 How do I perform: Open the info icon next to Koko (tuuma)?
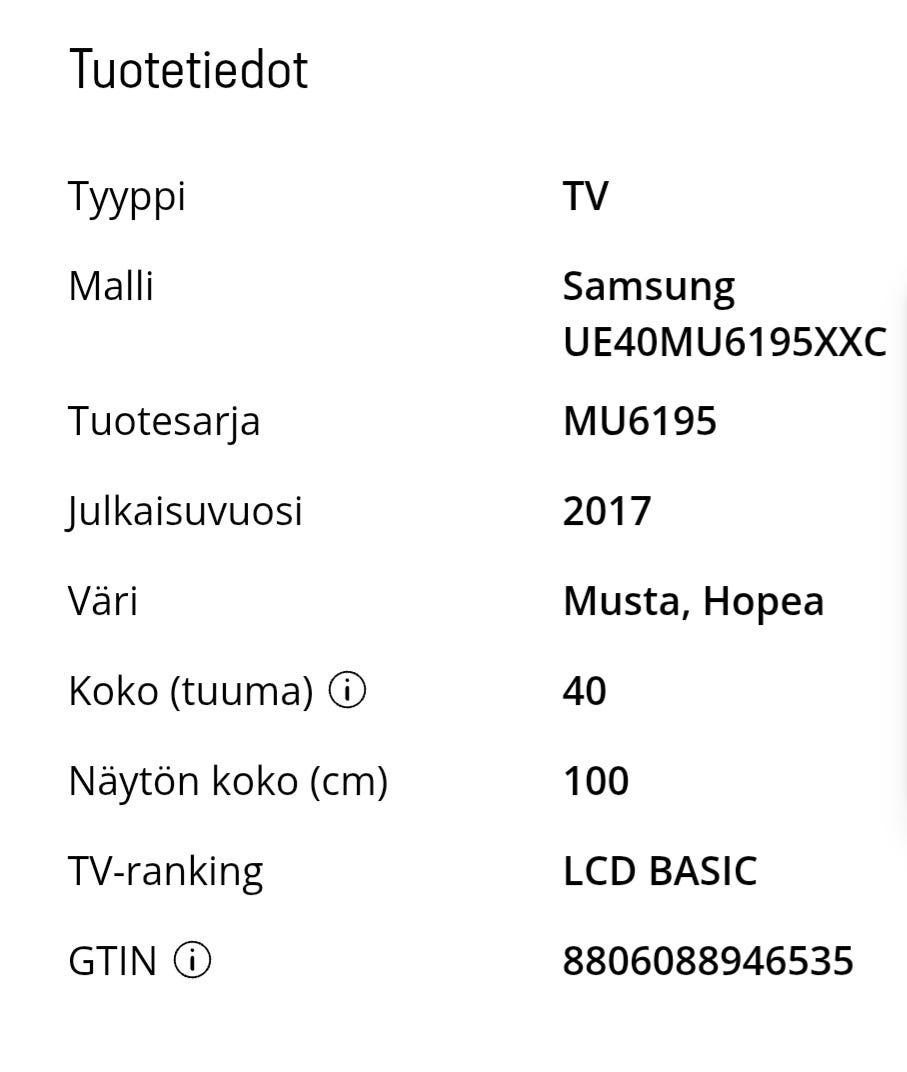click(347, 691)
